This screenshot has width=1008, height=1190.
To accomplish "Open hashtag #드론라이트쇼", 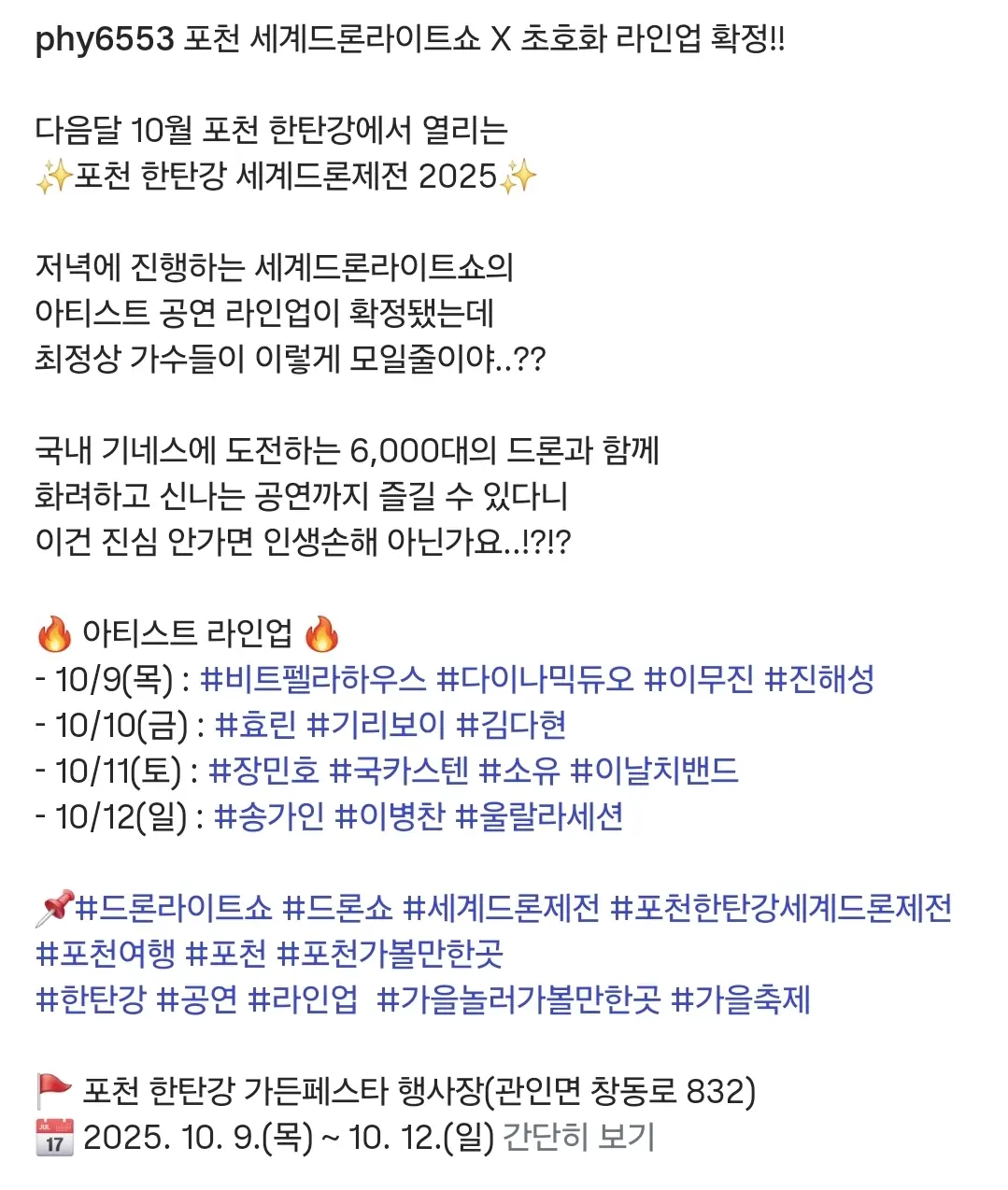I will (x=173, y=908).
